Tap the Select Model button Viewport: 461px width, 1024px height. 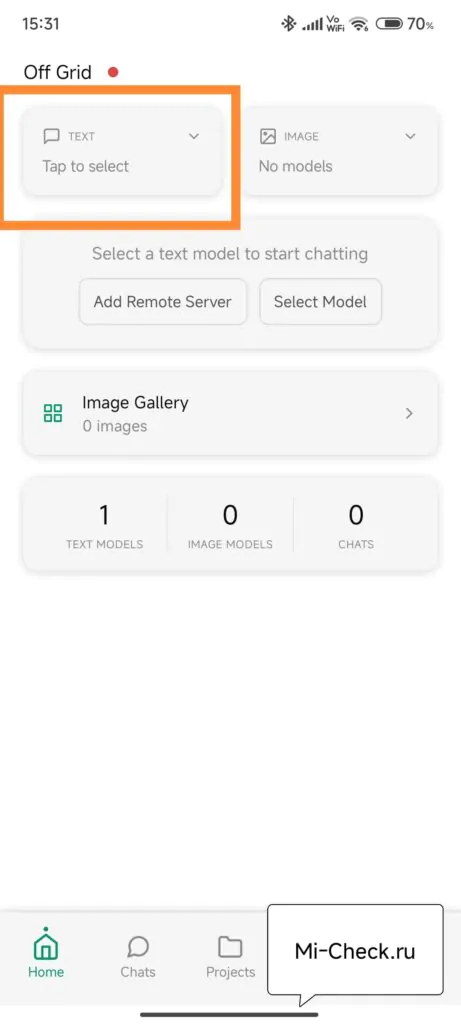[320, 302]
